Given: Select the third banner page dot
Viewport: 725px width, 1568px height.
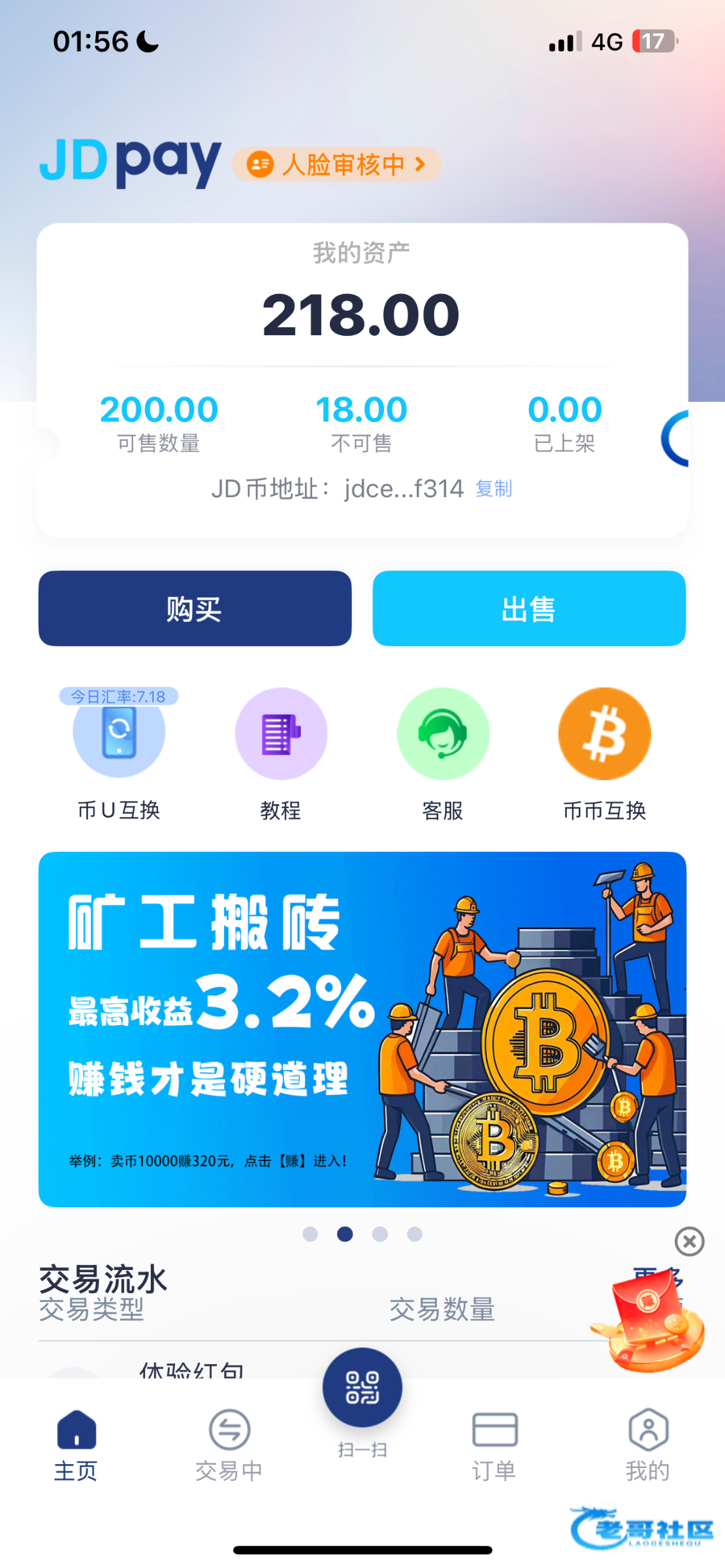Looking at the screenshot, I should click(x=380, y=1234).
